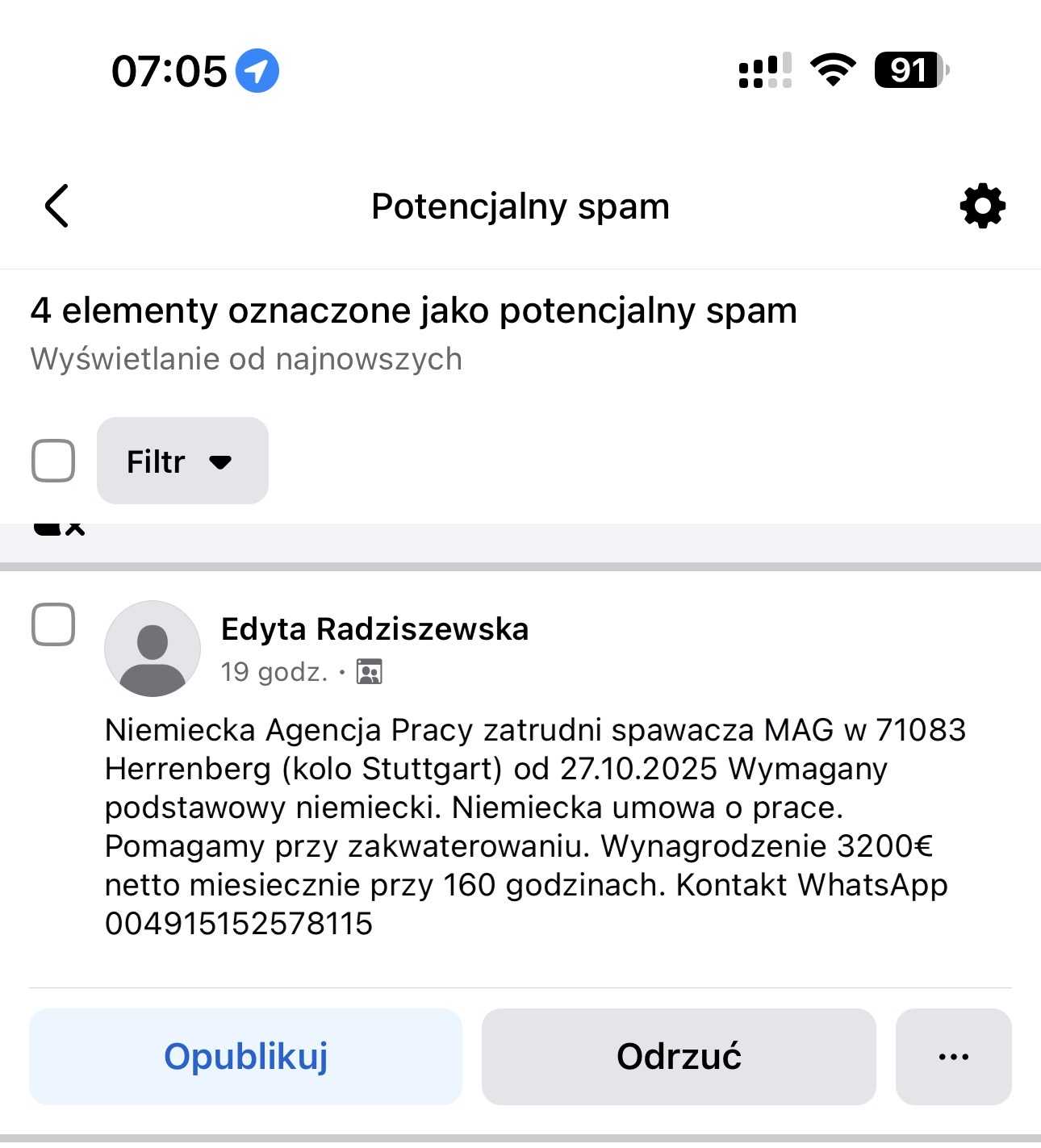Expand the Filtr dropdown

(182, 461)
